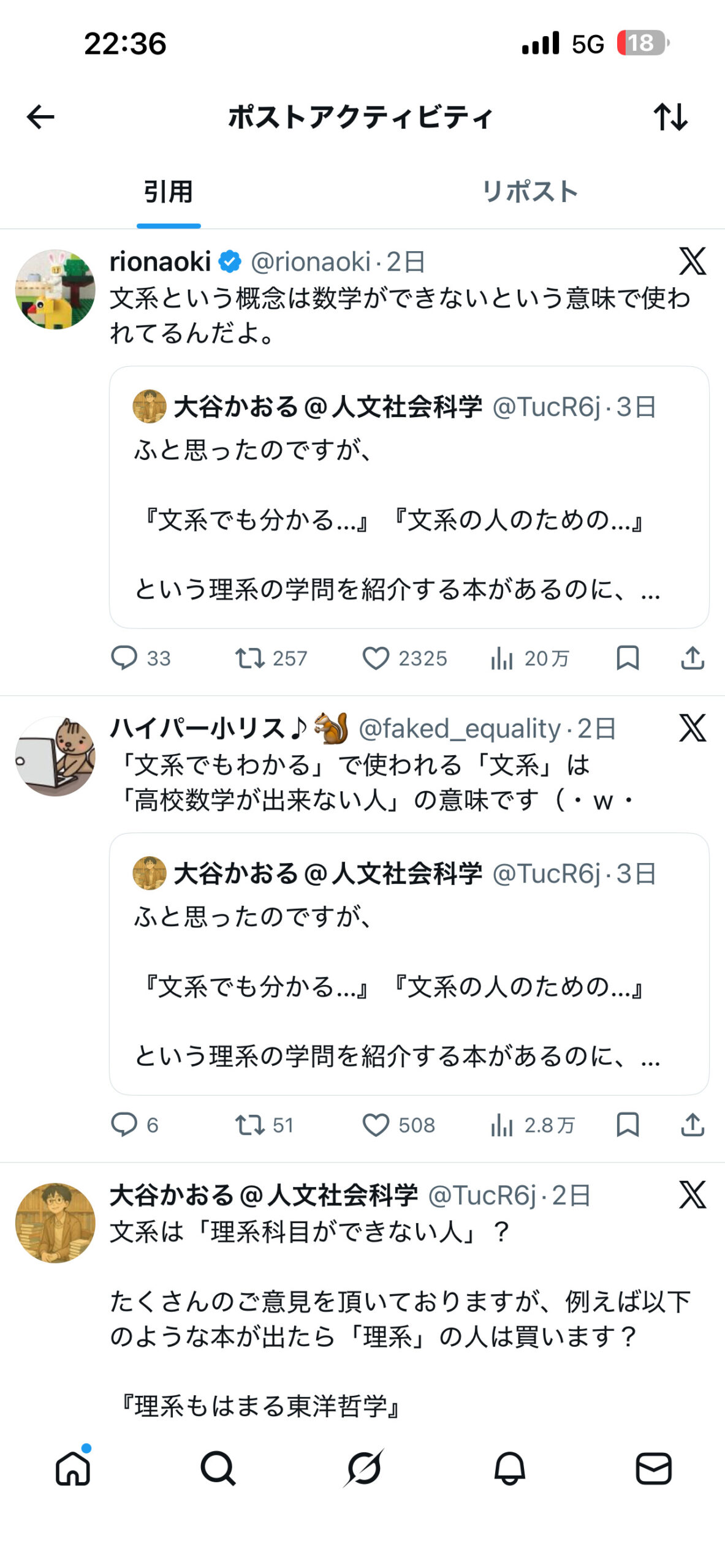This screenshot has width=725, height=1568.
Task: Share rionaoki's post
Action: tap(693, 658)
